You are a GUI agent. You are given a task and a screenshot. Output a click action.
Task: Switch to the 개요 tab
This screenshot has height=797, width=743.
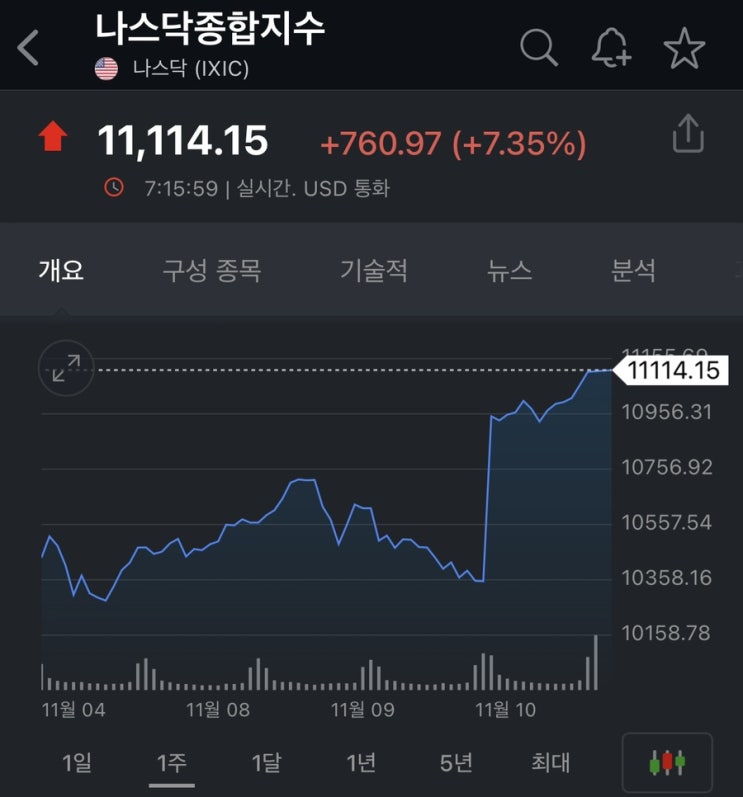(61, 270)
